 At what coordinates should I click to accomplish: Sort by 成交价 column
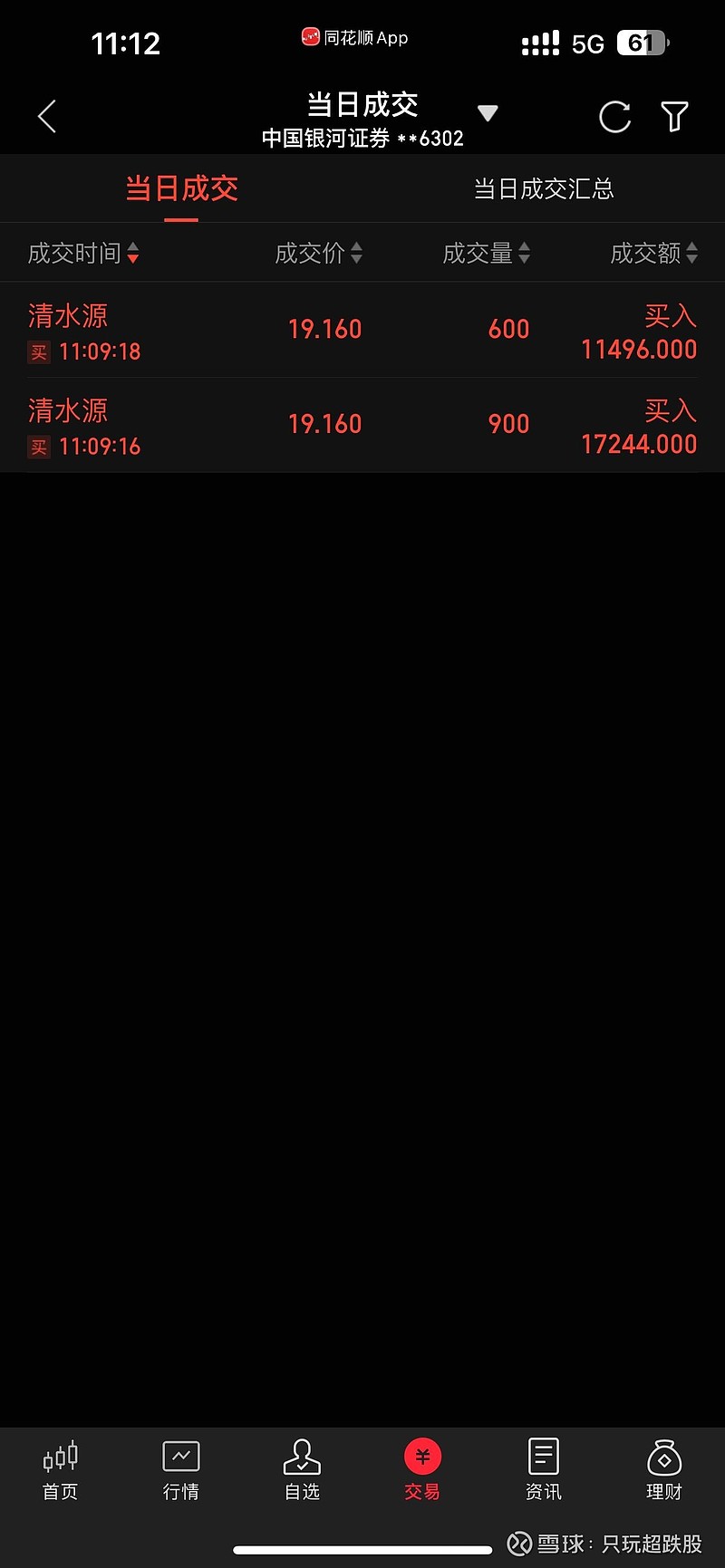coord(318,254)
